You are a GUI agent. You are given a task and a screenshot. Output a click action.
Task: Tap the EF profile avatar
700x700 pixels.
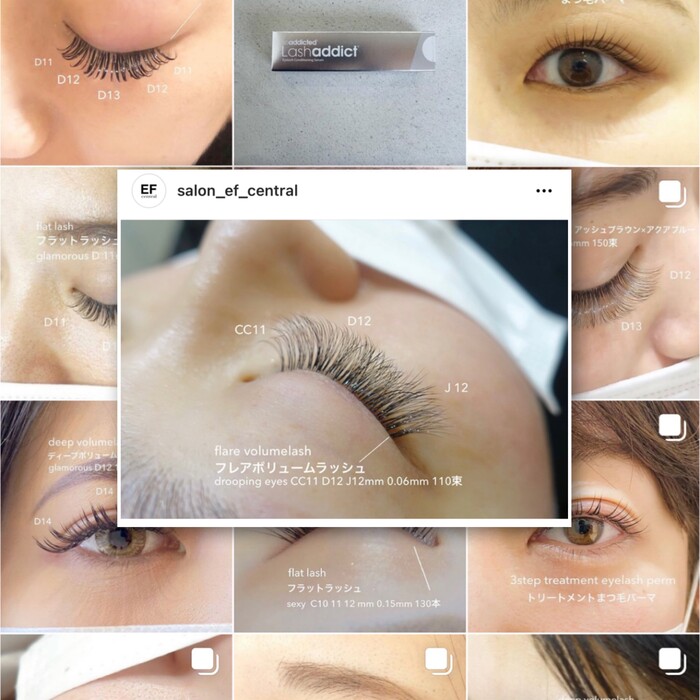click(148, 191)
